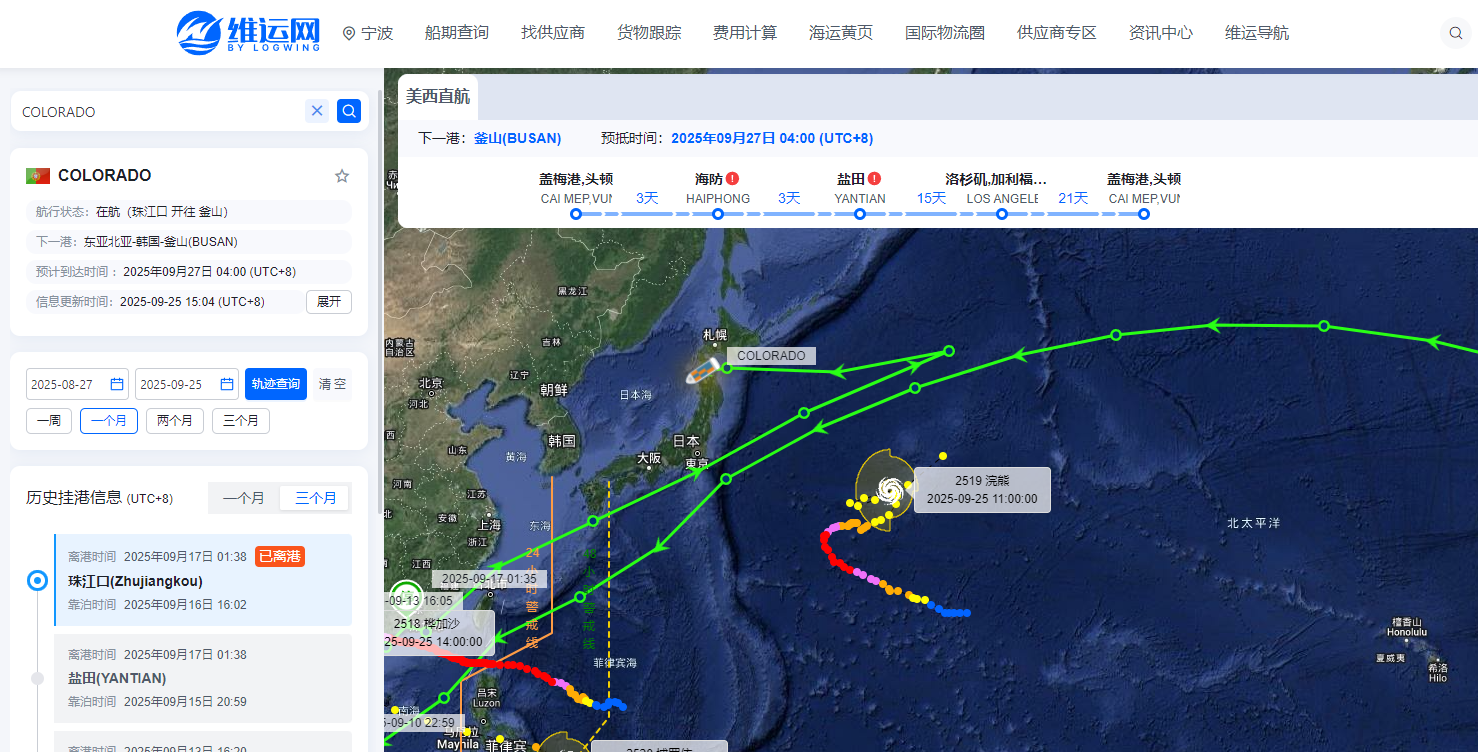Expand vessel details with 展开
The height and width of the screenshot is (752, 1478).
click(x=329, y=301)
